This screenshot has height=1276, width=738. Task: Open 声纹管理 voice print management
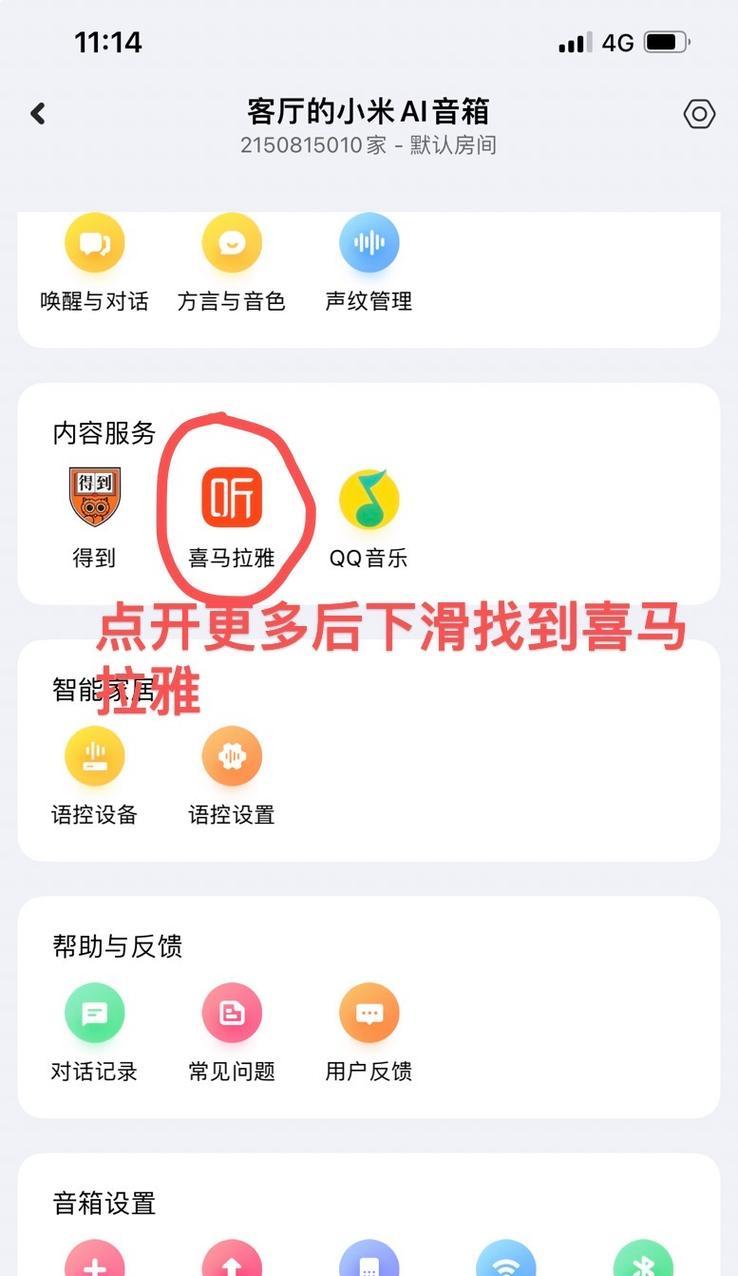tap(369, 242)
